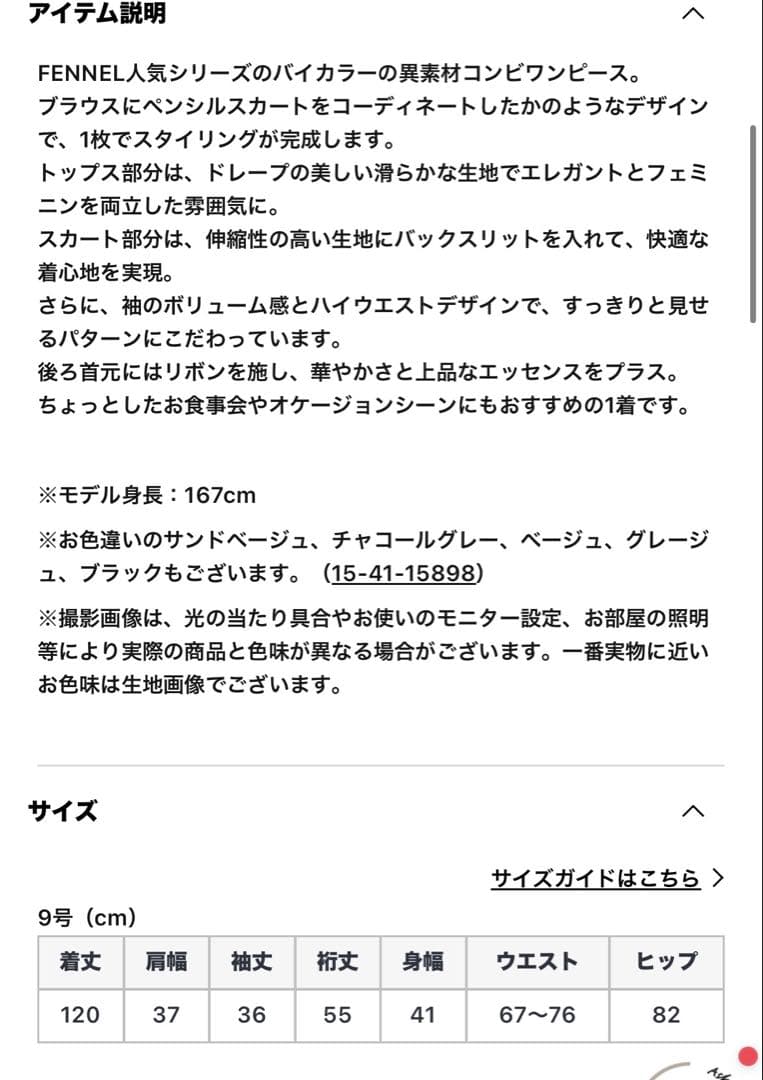This screenshot has height=1080, width=763.
Task: Open サイズガイドはこちら size guide
Action: click(595, 878)
